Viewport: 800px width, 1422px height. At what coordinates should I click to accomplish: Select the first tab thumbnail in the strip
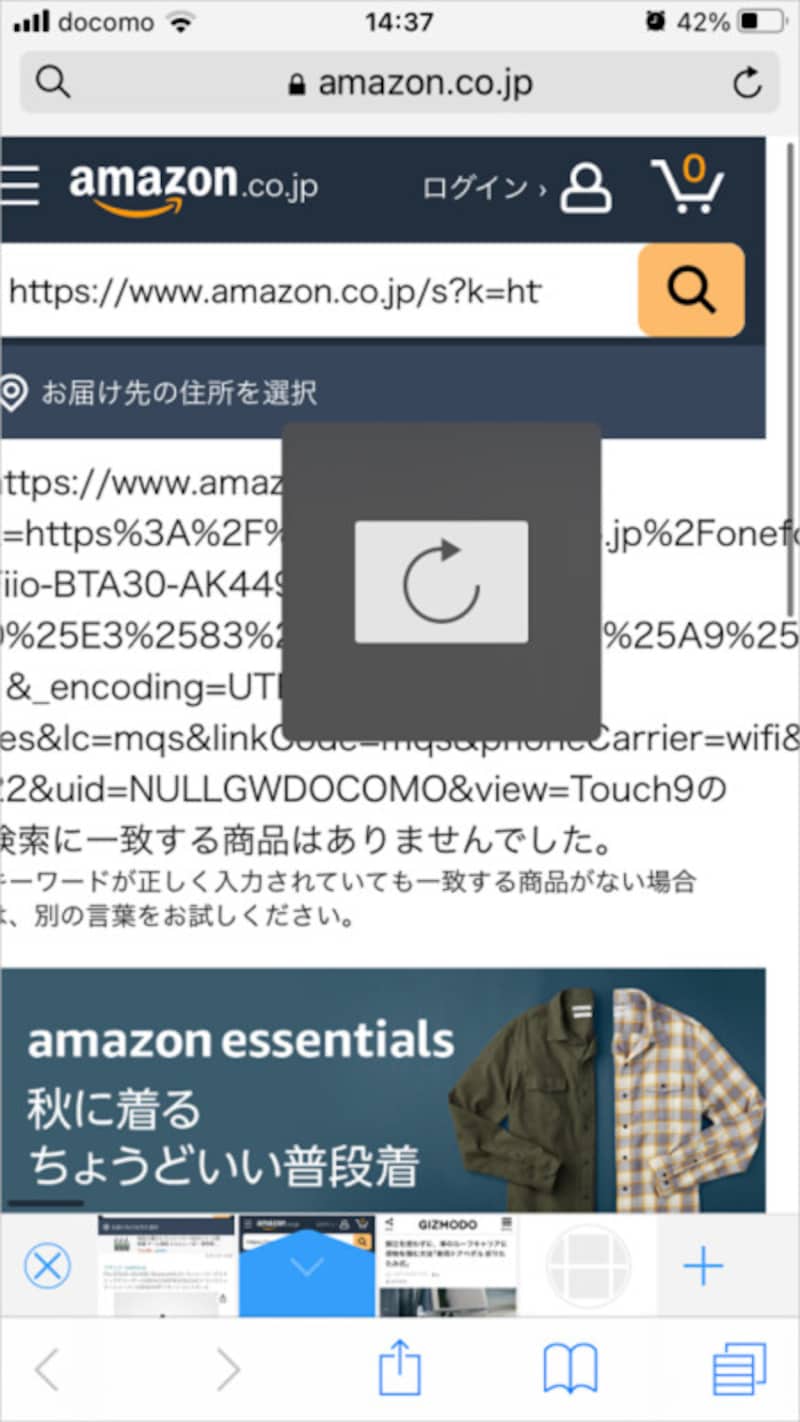tap(166, 1266)
